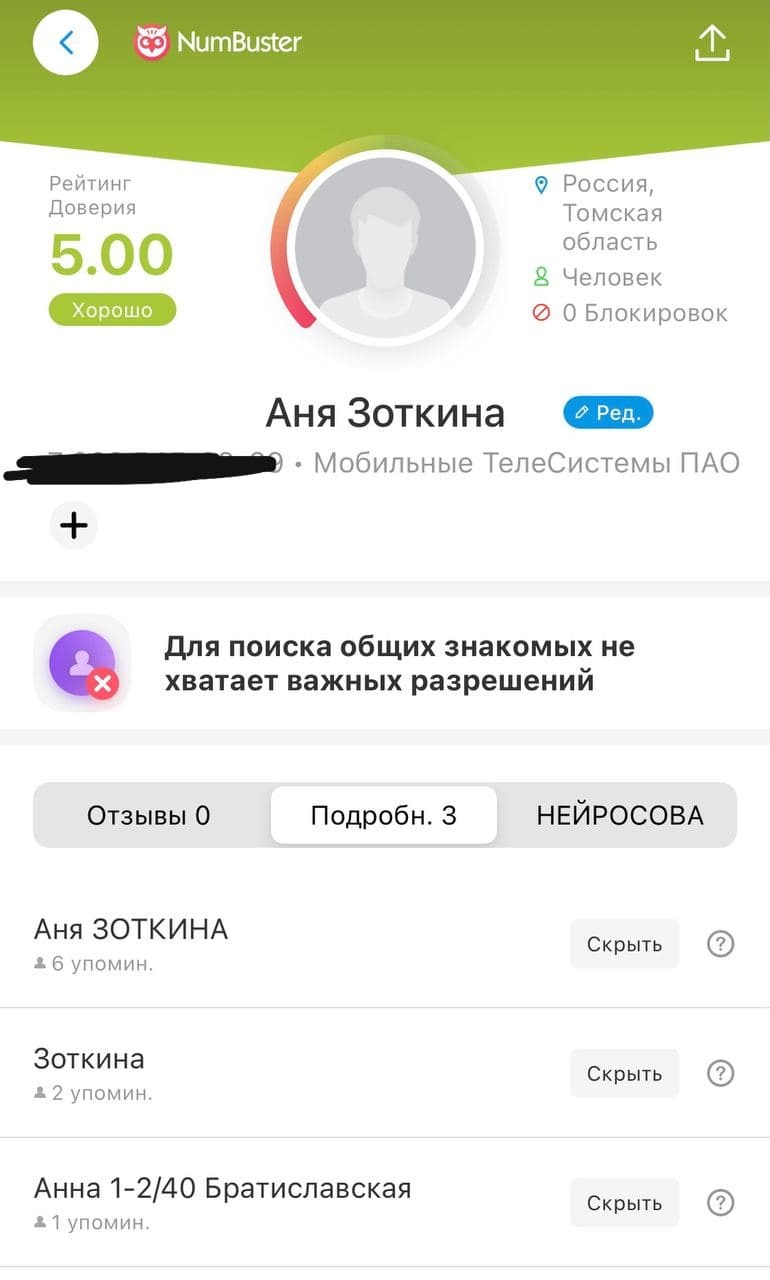Share this NumBuster profile
This screenshot has height=1280, width=770.
pyautogui.click(x=712, y=43)
